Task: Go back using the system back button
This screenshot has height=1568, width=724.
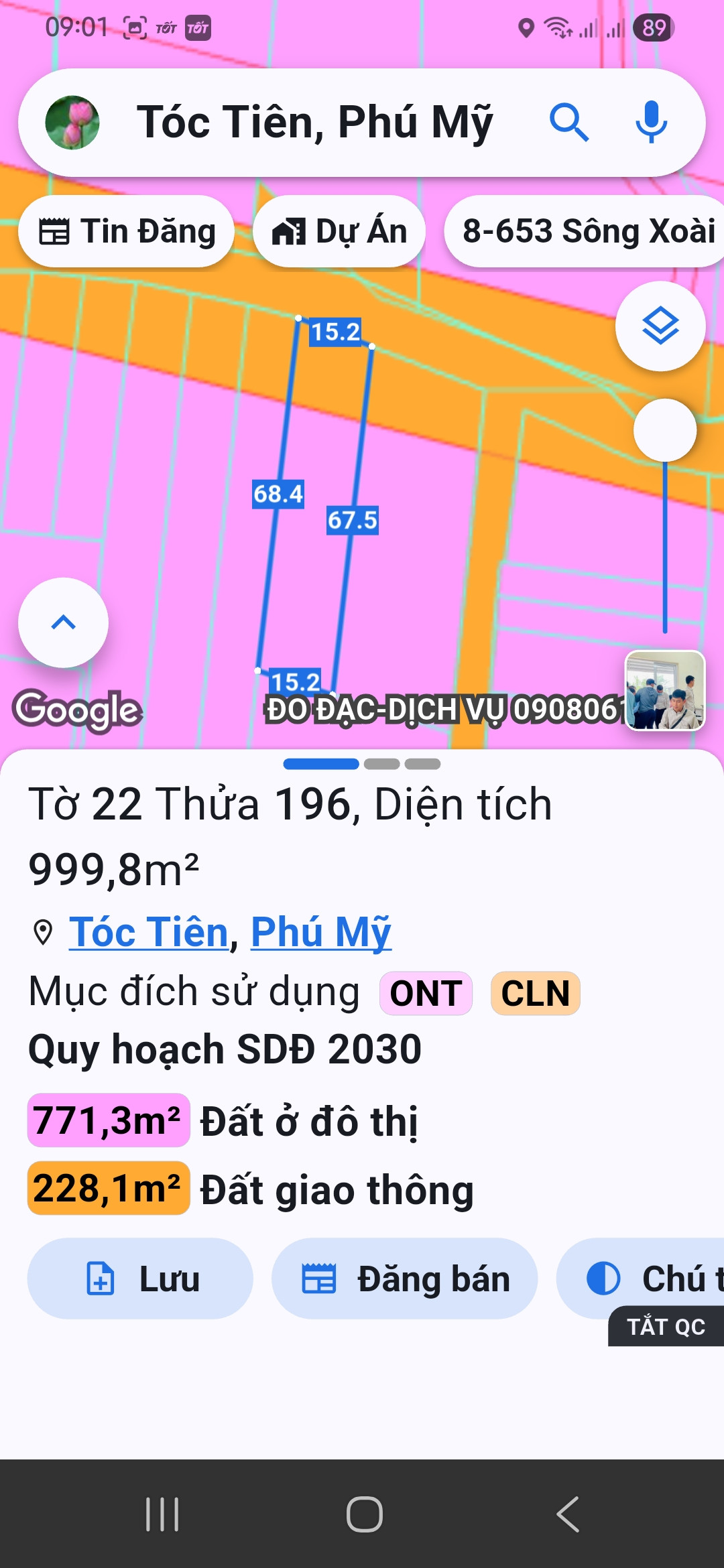Action: (x=568, y=1514)
